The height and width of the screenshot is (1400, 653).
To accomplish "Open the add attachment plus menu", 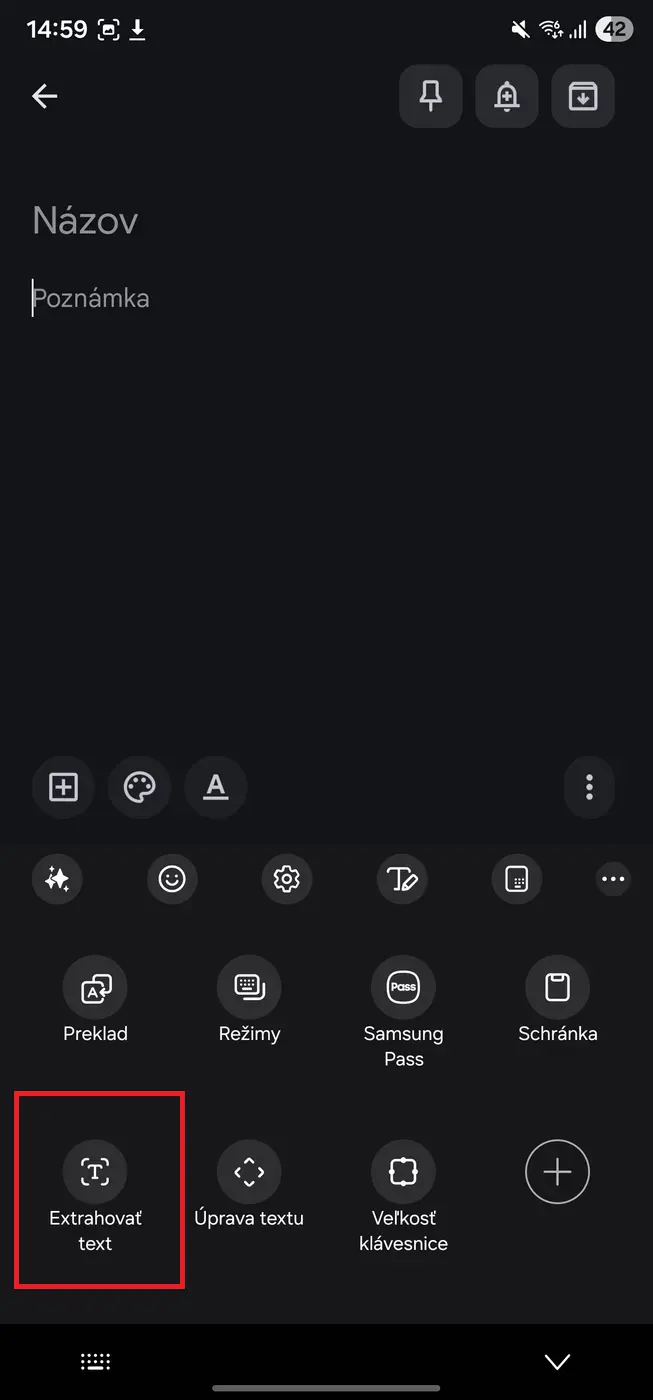I will [63, 787].
